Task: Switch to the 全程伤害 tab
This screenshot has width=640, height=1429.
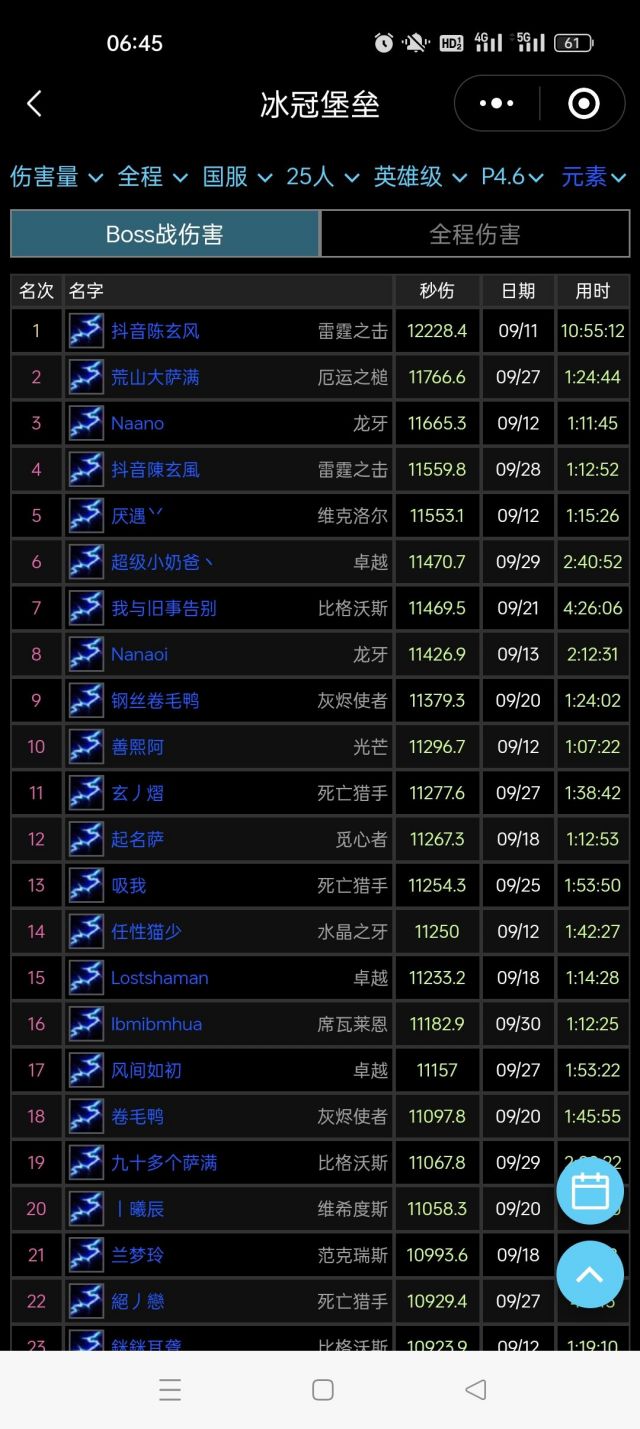Action: 475,235
